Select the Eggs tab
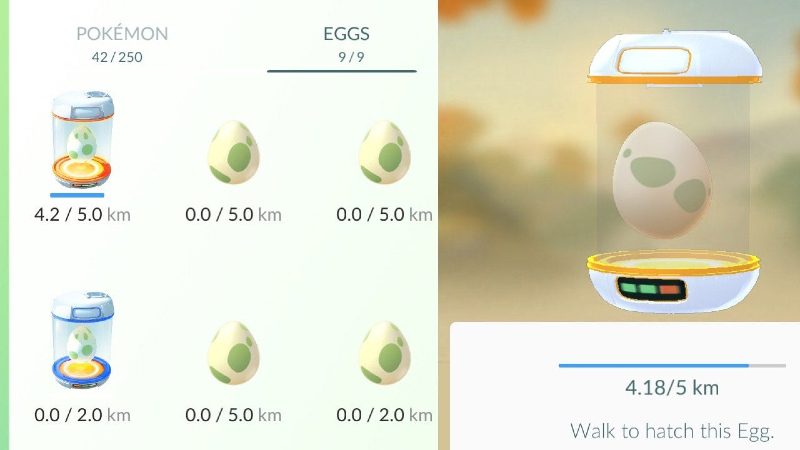The width and height of the screenshot is (800, 450). [342, 43]
